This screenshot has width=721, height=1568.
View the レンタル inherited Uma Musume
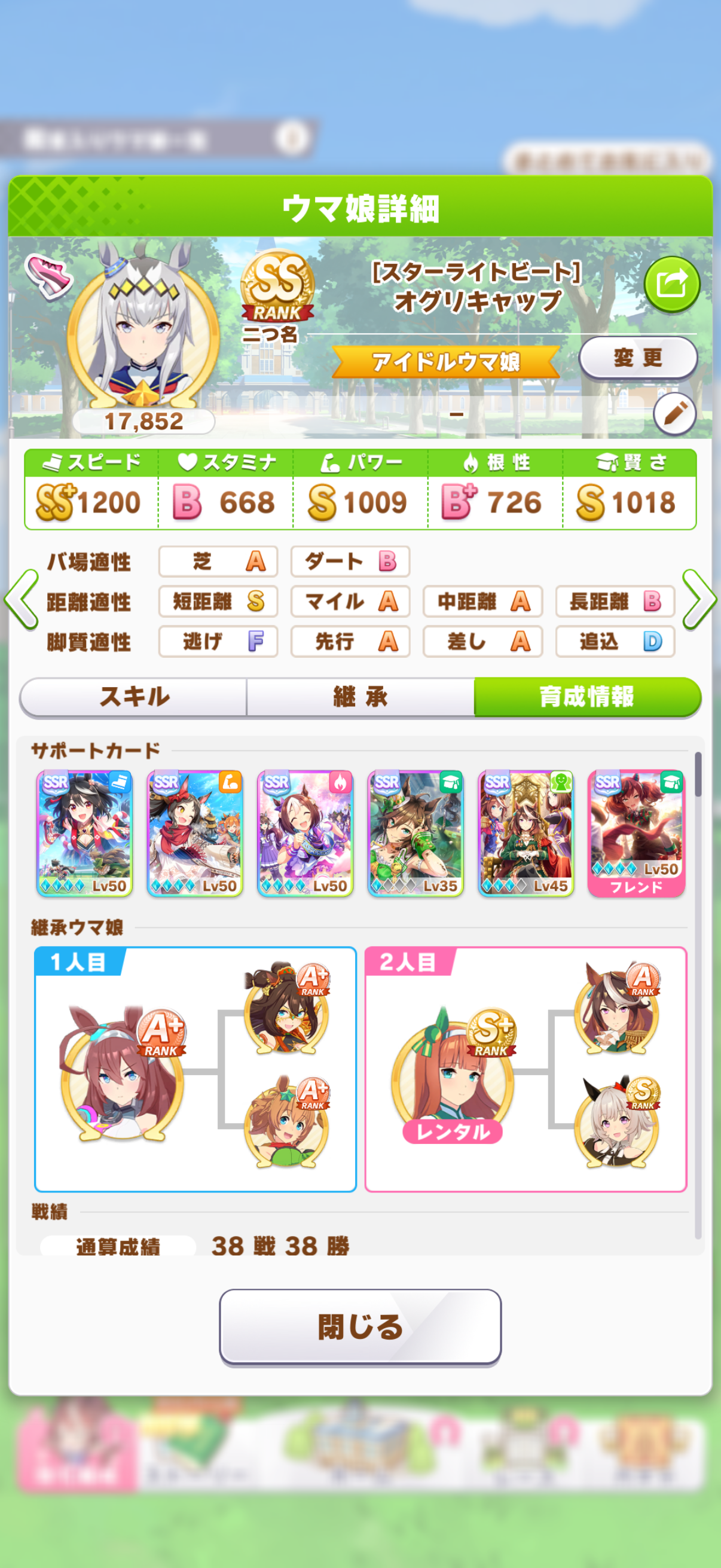coord(453,1076)
